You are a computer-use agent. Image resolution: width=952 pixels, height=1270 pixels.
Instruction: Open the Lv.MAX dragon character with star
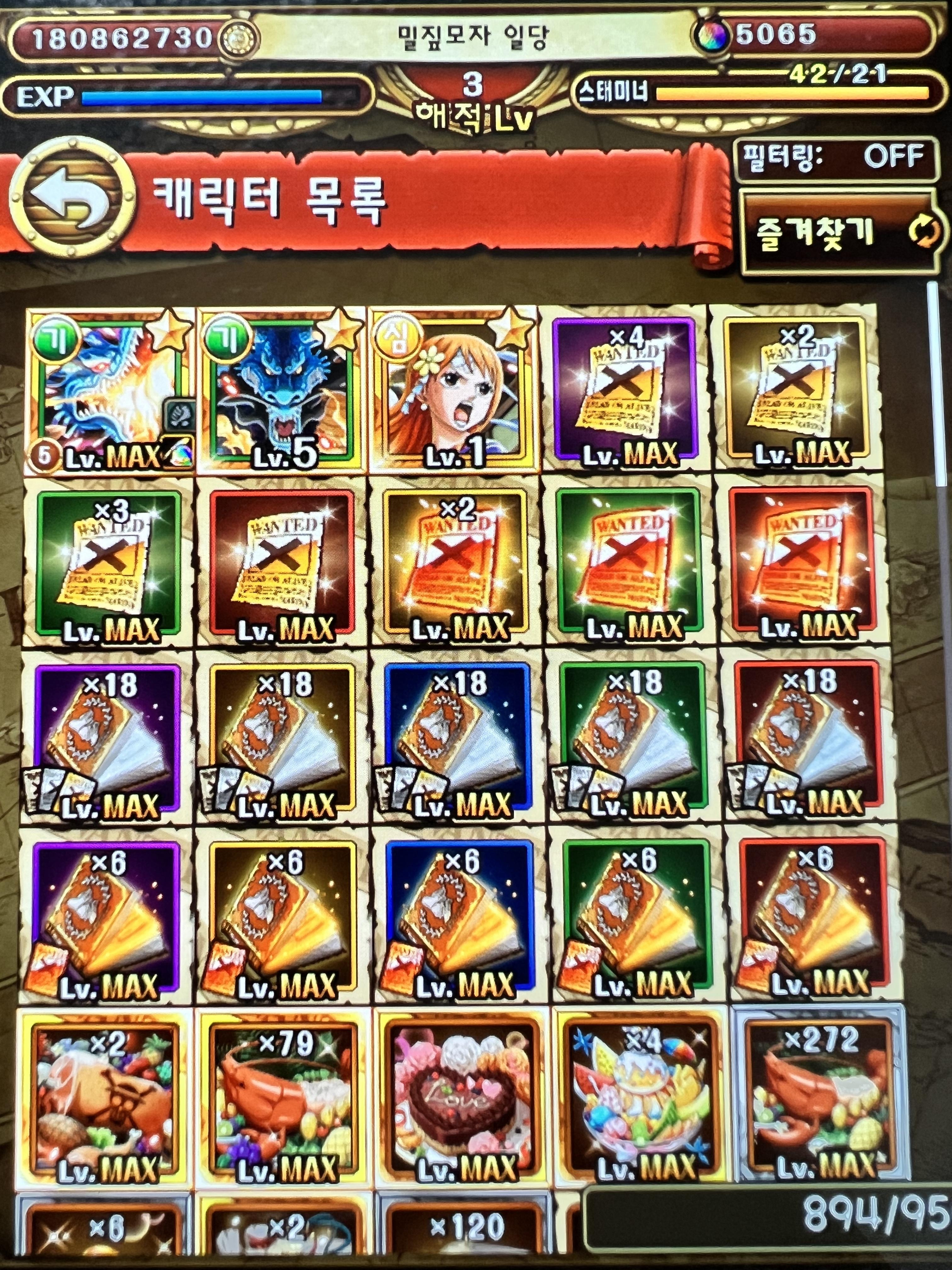coord(109,390)
